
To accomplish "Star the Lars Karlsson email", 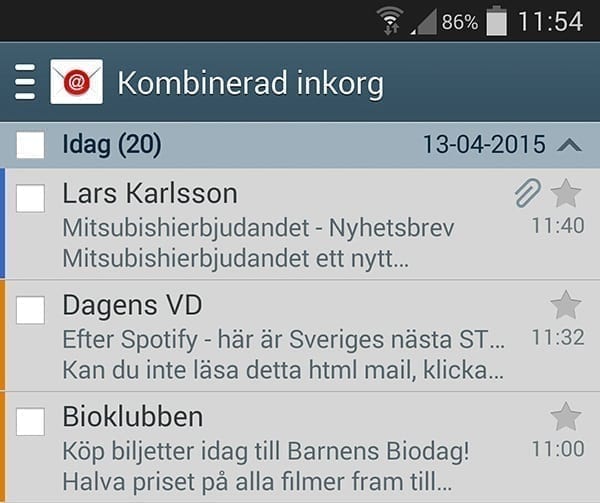I will 566,193.
